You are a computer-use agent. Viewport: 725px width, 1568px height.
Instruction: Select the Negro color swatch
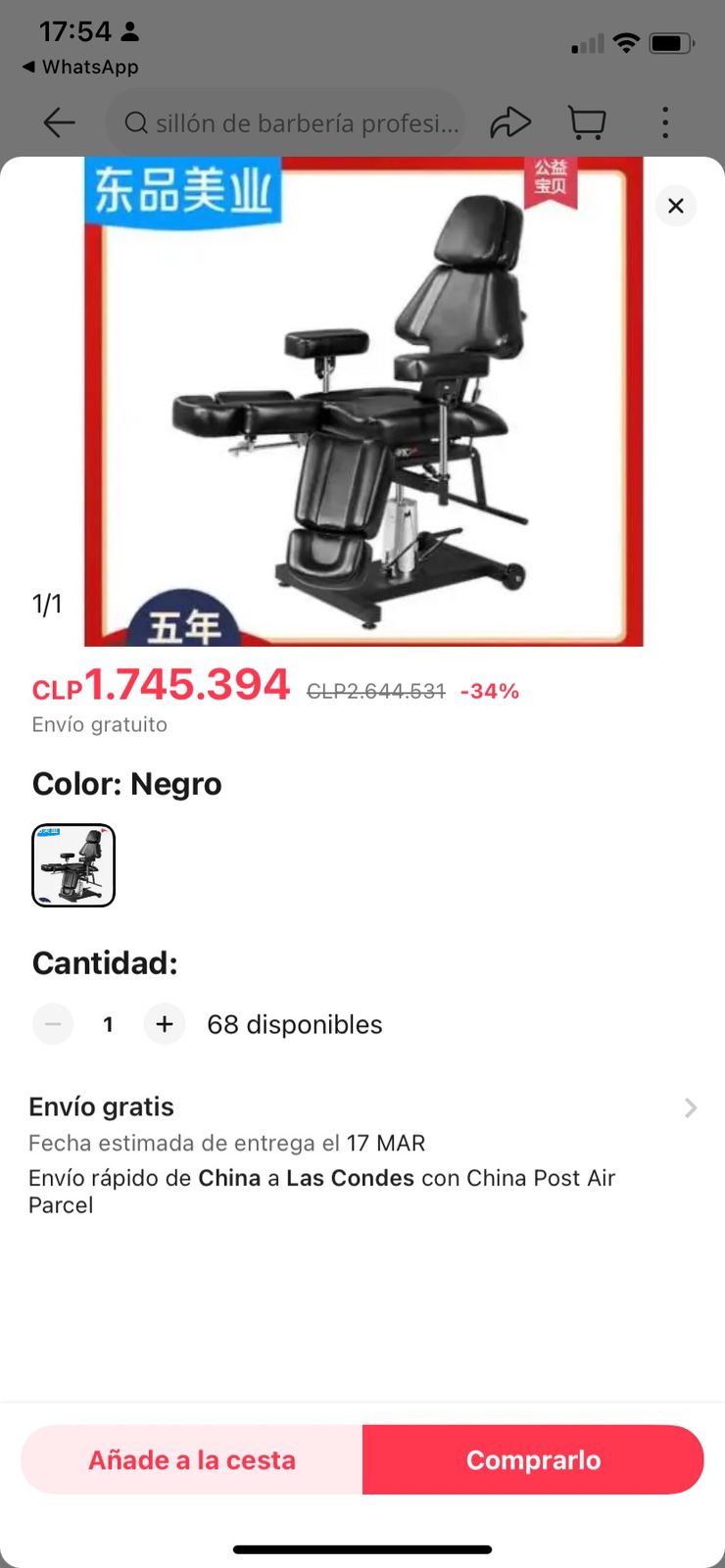73,865
